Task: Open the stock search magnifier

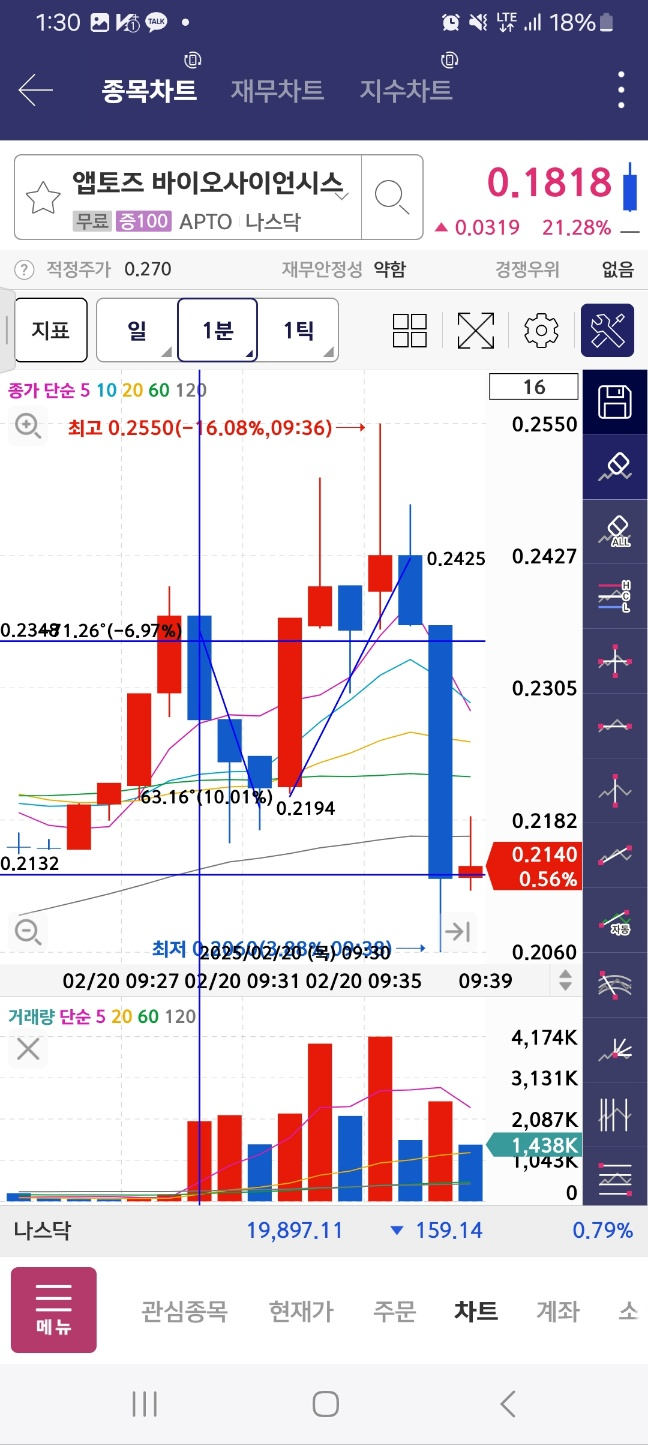Action: 391,197
